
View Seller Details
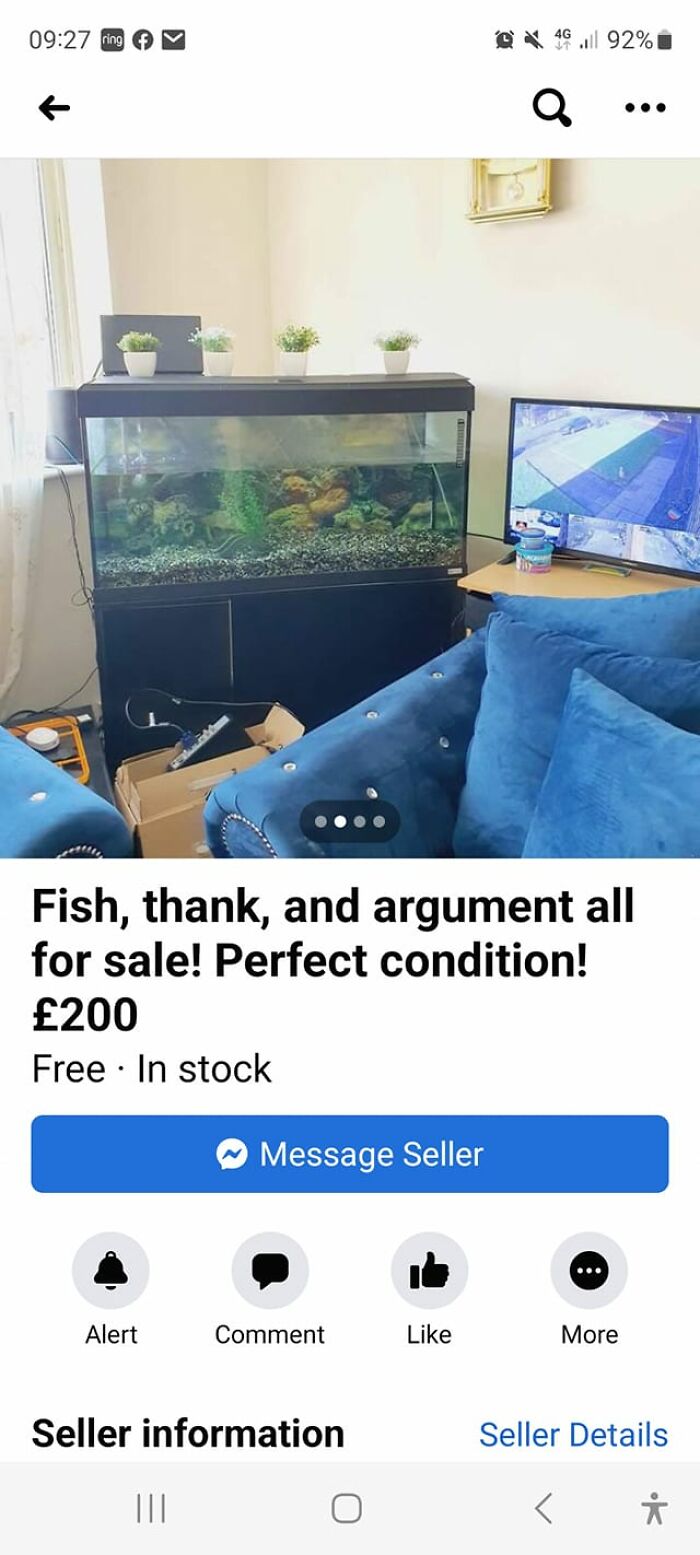573,1434
